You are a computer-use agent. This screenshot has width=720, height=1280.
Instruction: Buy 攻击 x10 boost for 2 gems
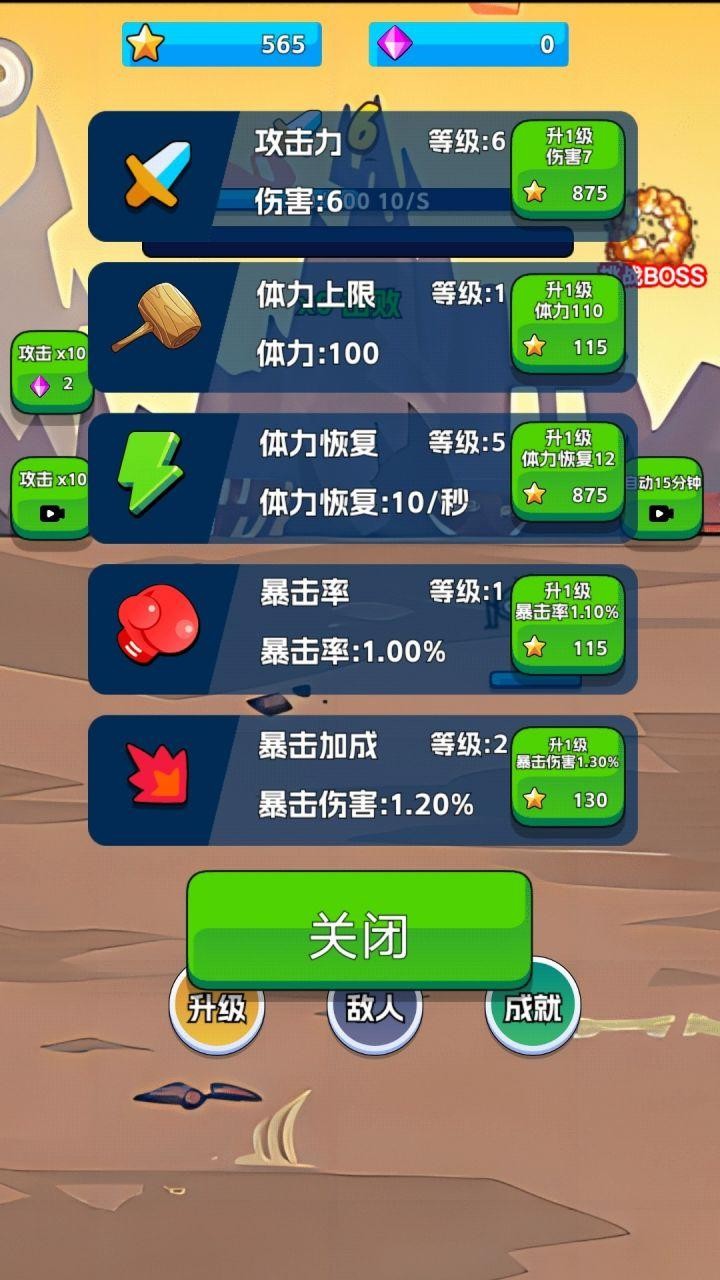click(x=50, y=372)
